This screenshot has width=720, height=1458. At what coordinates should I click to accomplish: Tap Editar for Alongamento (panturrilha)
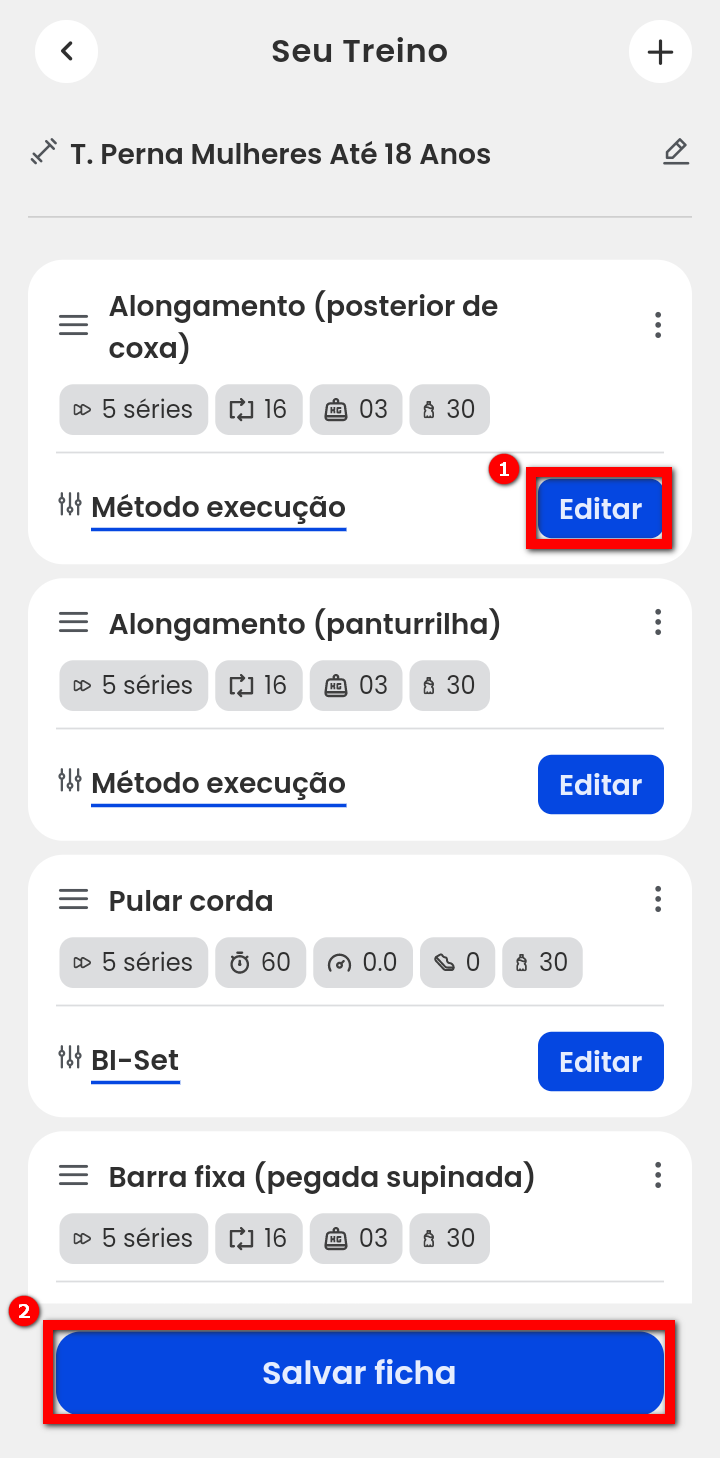[600, 785]
